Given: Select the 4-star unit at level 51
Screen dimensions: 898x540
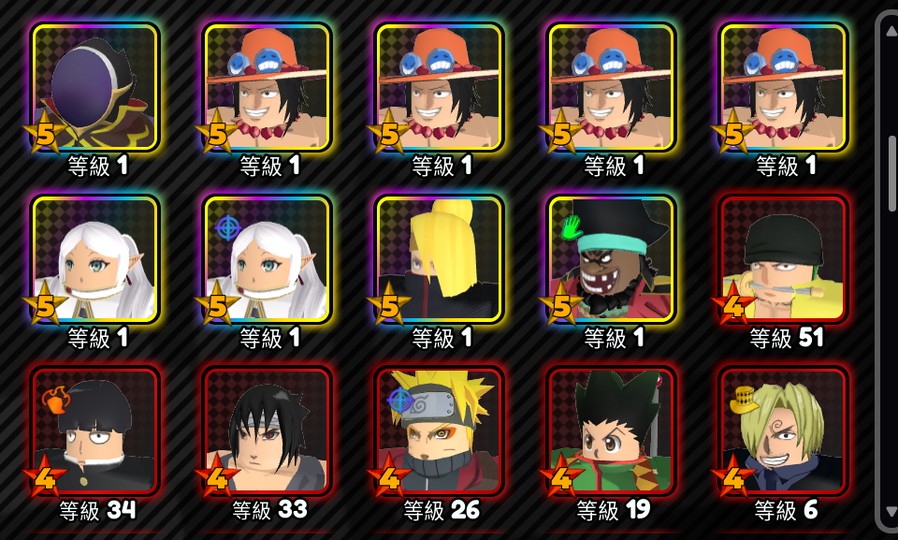Looking at the screenshot, I should 784,260.
